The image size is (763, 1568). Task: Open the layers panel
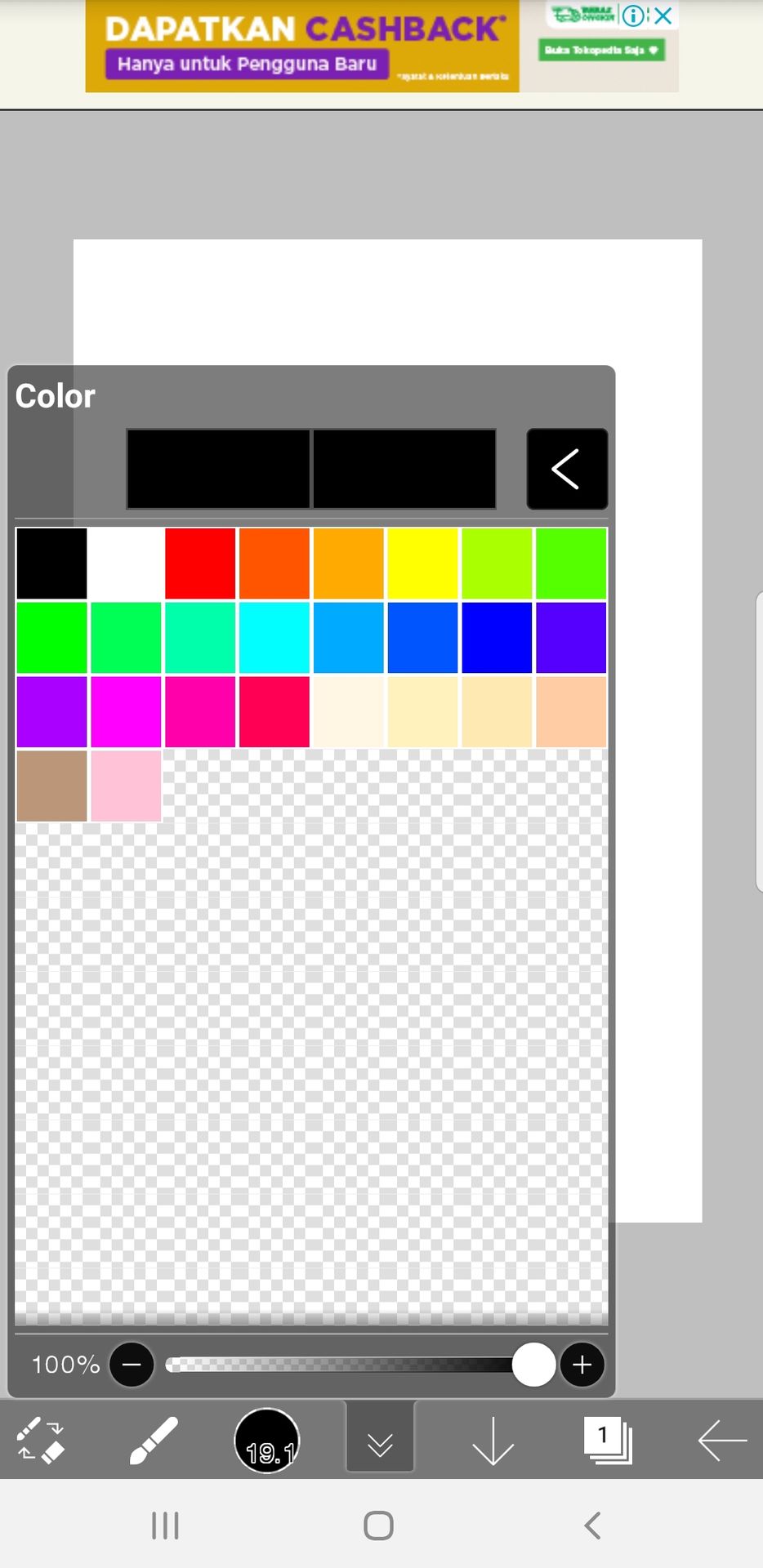point(608,1441)
